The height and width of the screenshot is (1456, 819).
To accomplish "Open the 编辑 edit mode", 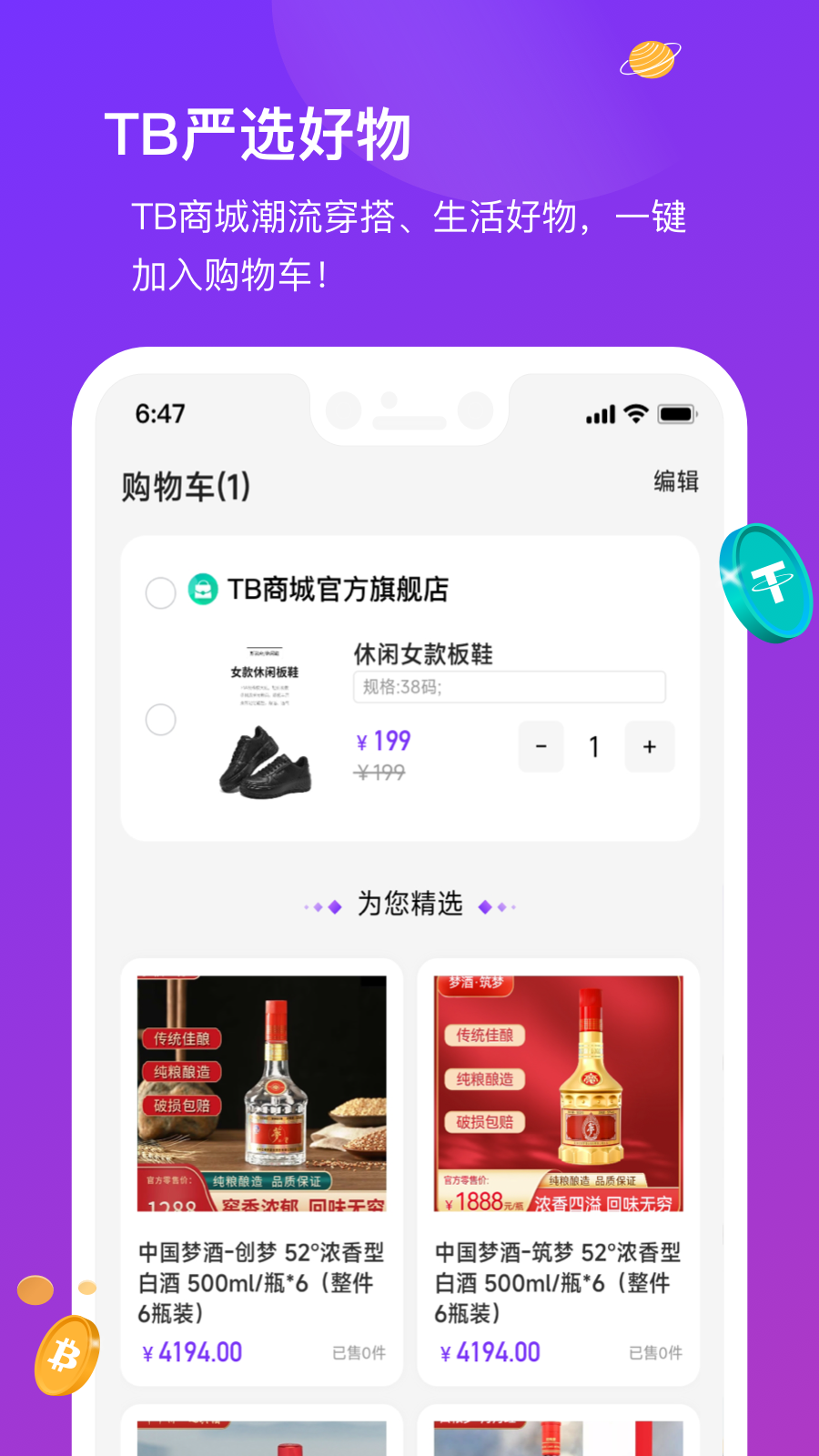I will pyautogui.click(x=674, y=482).
